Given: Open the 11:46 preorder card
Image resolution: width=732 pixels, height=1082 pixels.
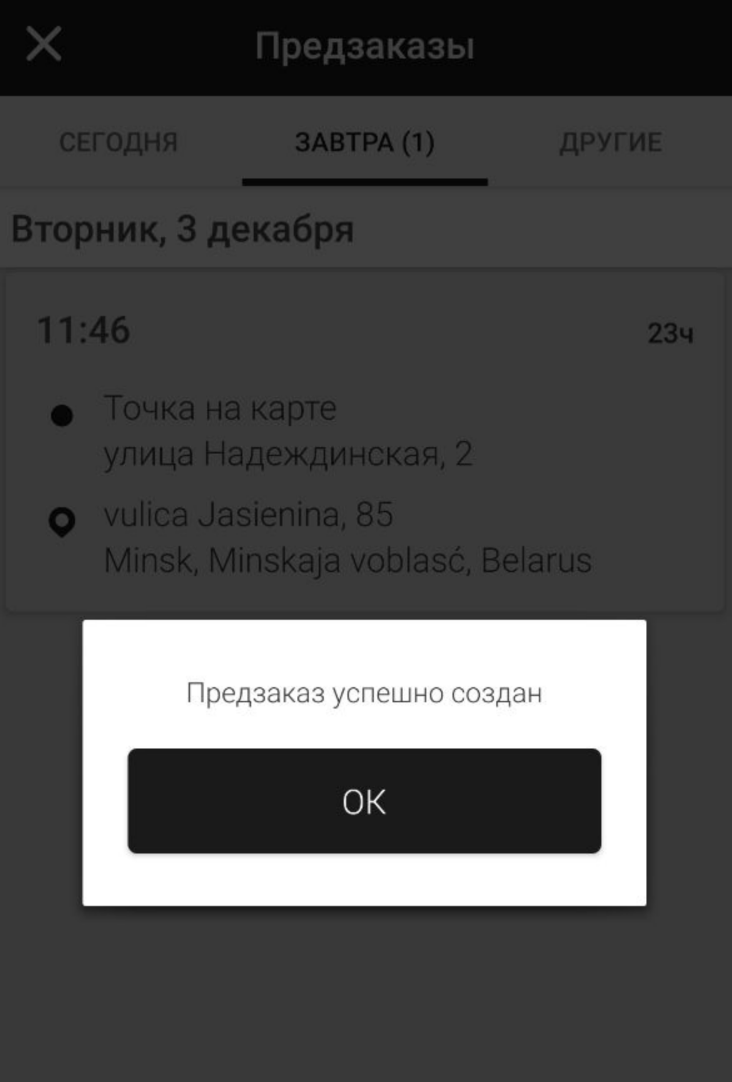Looking at the screenshot, I should [x=364, y=440].
